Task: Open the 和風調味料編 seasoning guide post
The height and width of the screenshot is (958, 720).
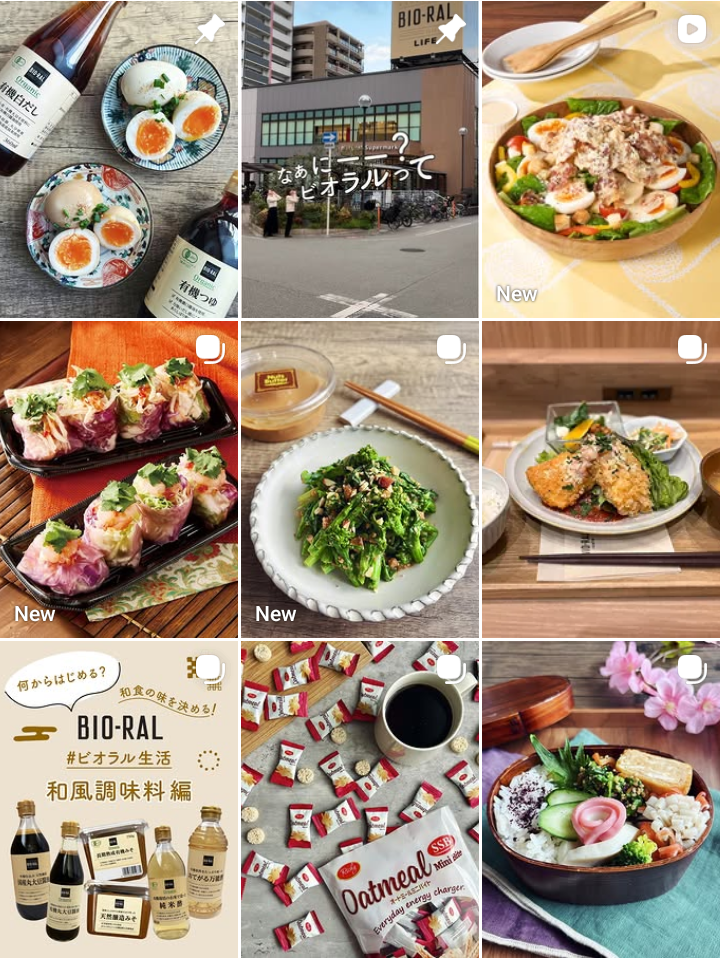Action: [120, 800]
